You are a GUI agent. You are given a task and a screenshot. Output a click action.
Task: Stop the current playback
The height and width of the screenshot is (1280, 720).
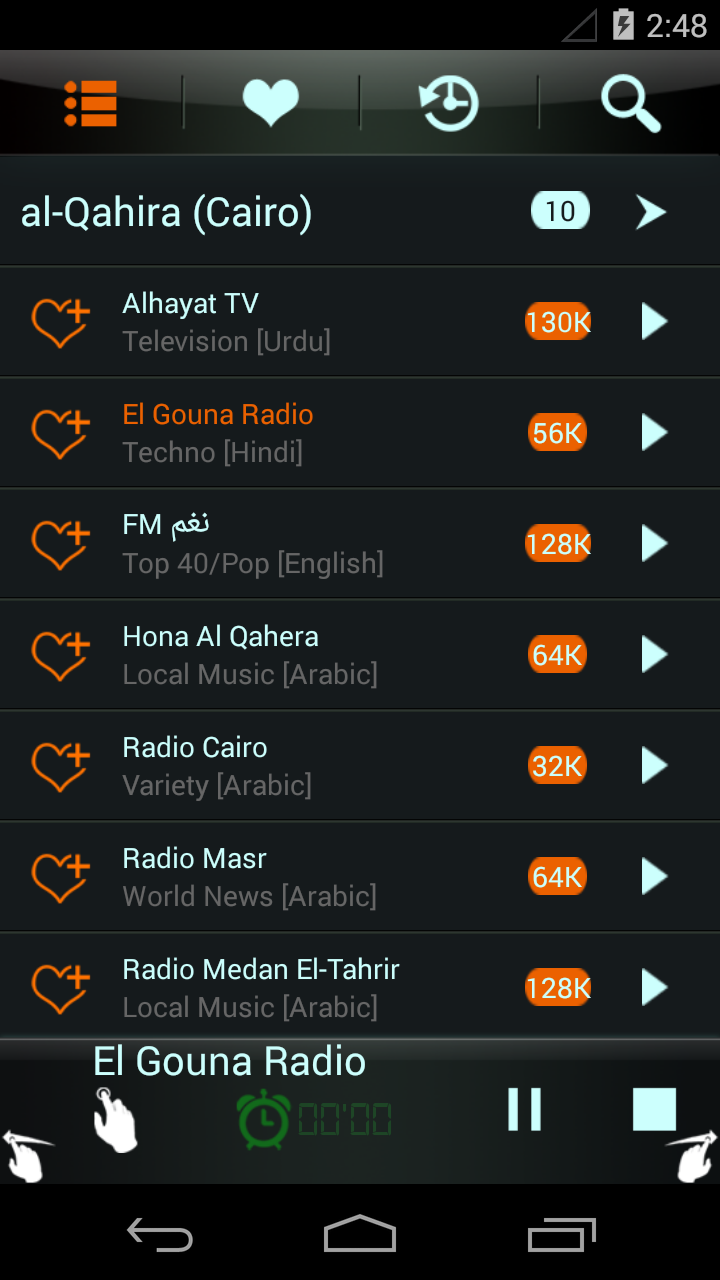pyautogui.click(x=654, y=1109)
